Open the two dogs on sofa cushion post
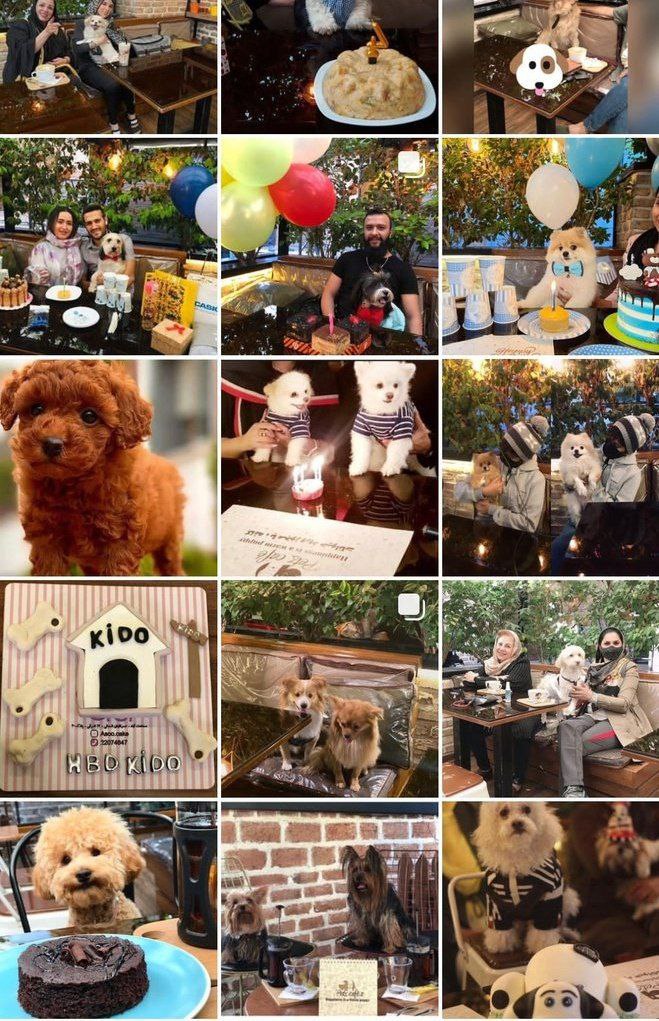This screenshot has width=659, height=1021. (329, 687)
